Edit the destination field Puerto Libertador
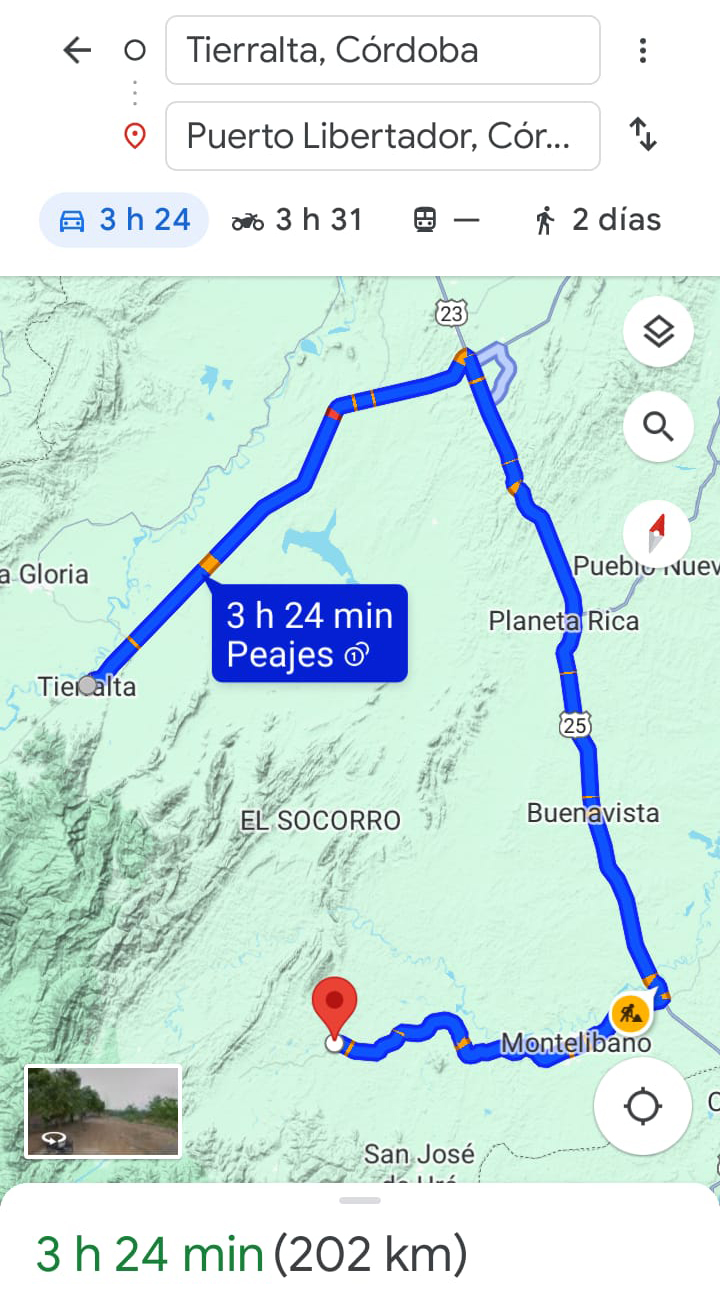This screenshot has width=720, height=1294. point(382,136)
